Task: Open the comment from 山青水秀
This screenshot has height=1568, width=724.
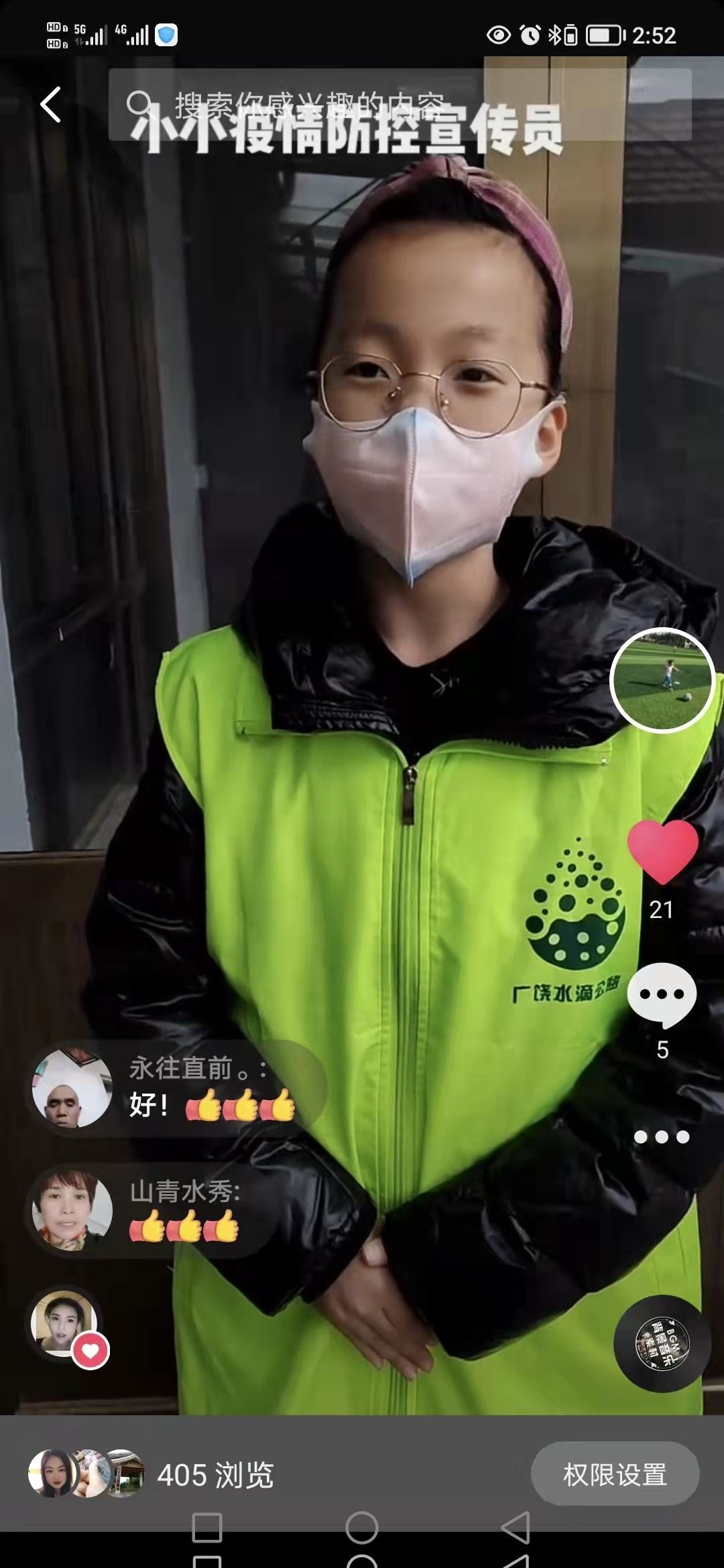Action: point(152,1210)
